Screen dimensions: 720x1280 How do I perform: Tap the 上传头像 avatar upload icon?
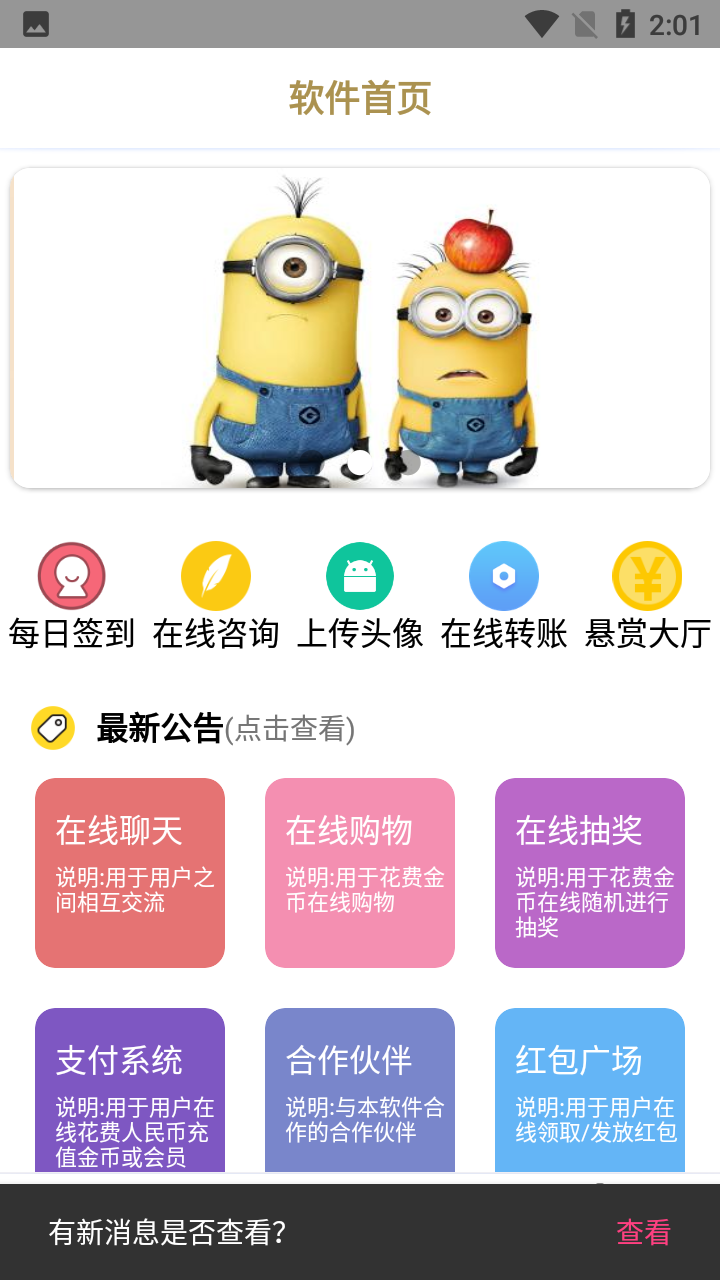(x=359, y=575)
